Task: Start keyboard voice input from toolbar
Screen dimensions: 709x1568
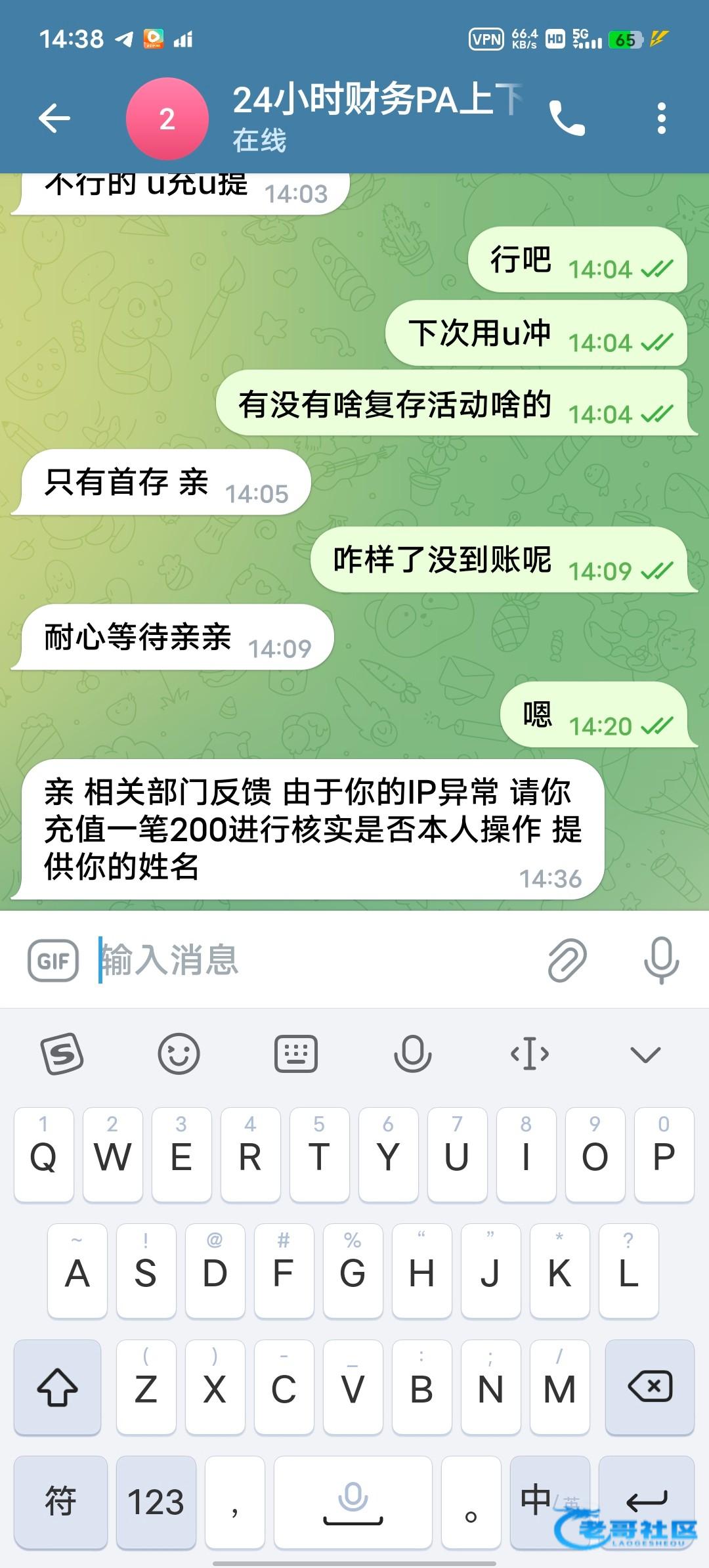Action: click(x=412, y=1054)
